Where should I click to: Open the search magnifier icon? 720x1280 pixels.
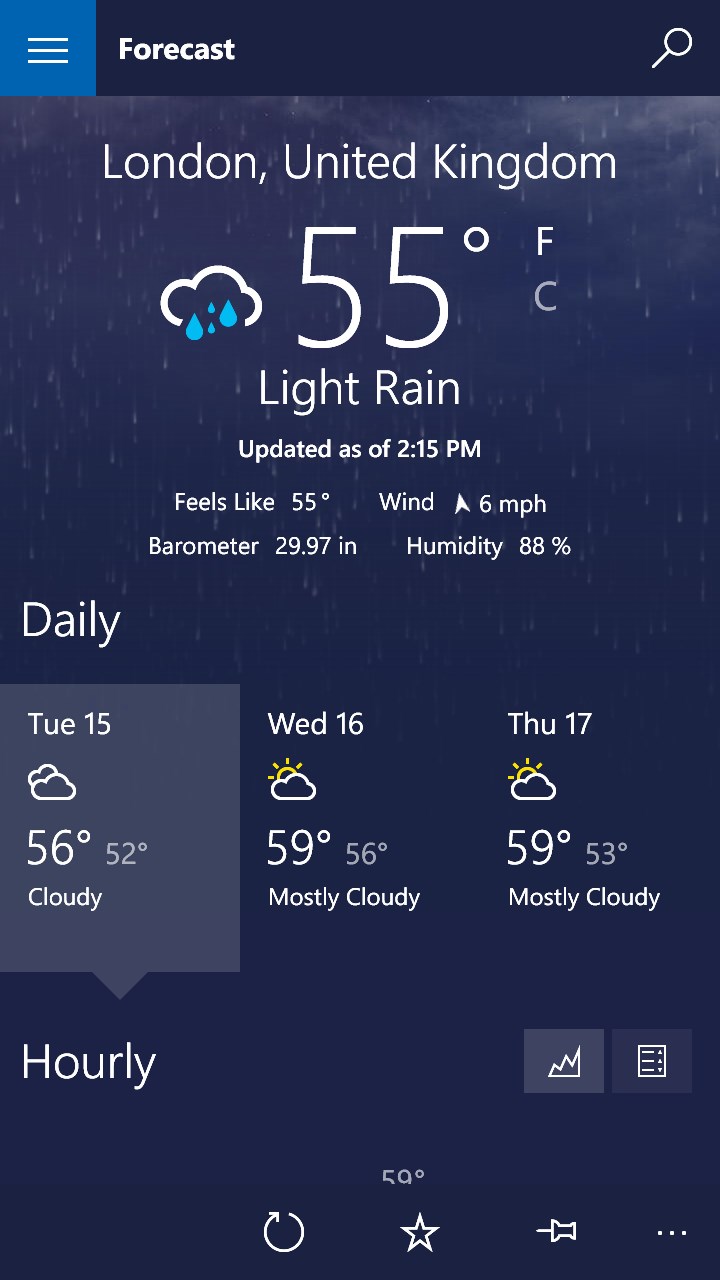click(672, 48)
